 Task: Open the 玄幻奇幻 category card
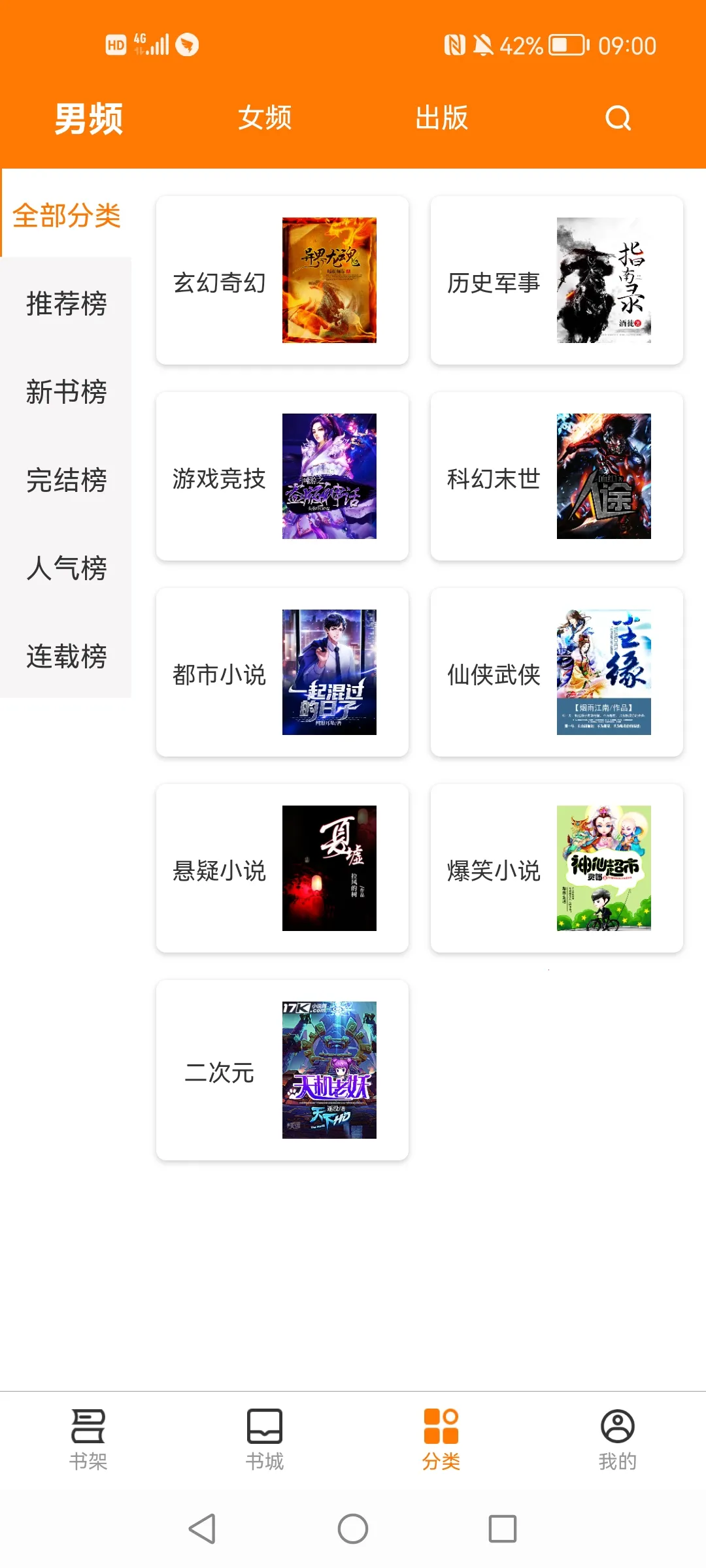click(282, 280)
